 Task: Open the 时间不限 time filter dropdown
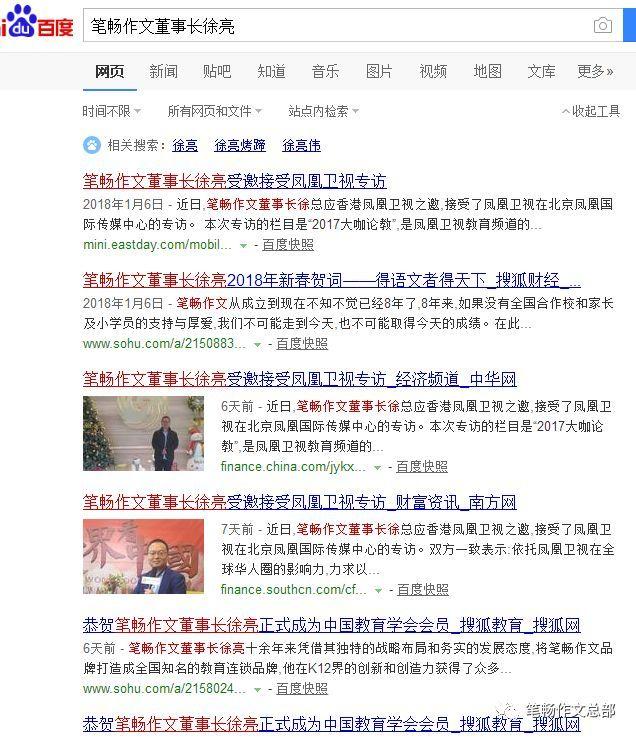coord(111,111)
